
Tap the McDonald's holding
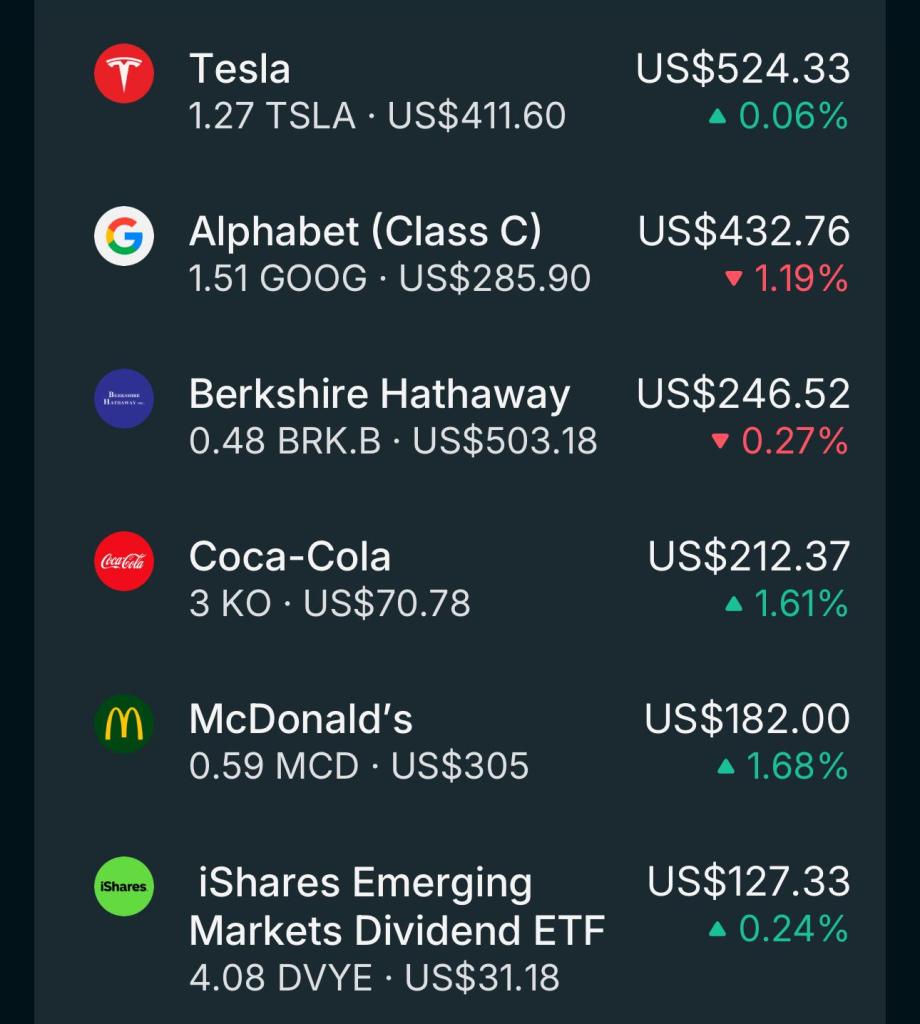[x=460, y=741]
